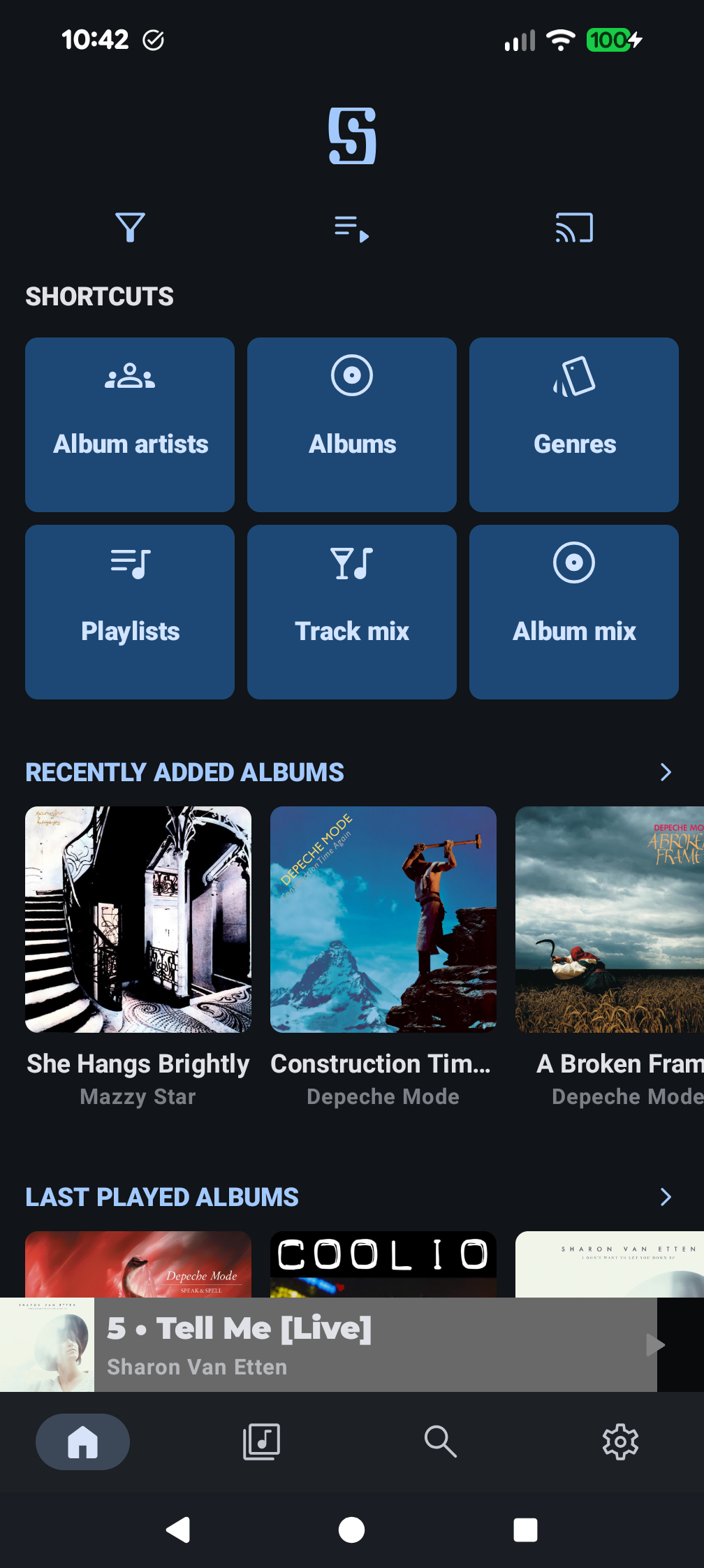
Task: Open the Album artists shortcut
Action: 130,424
